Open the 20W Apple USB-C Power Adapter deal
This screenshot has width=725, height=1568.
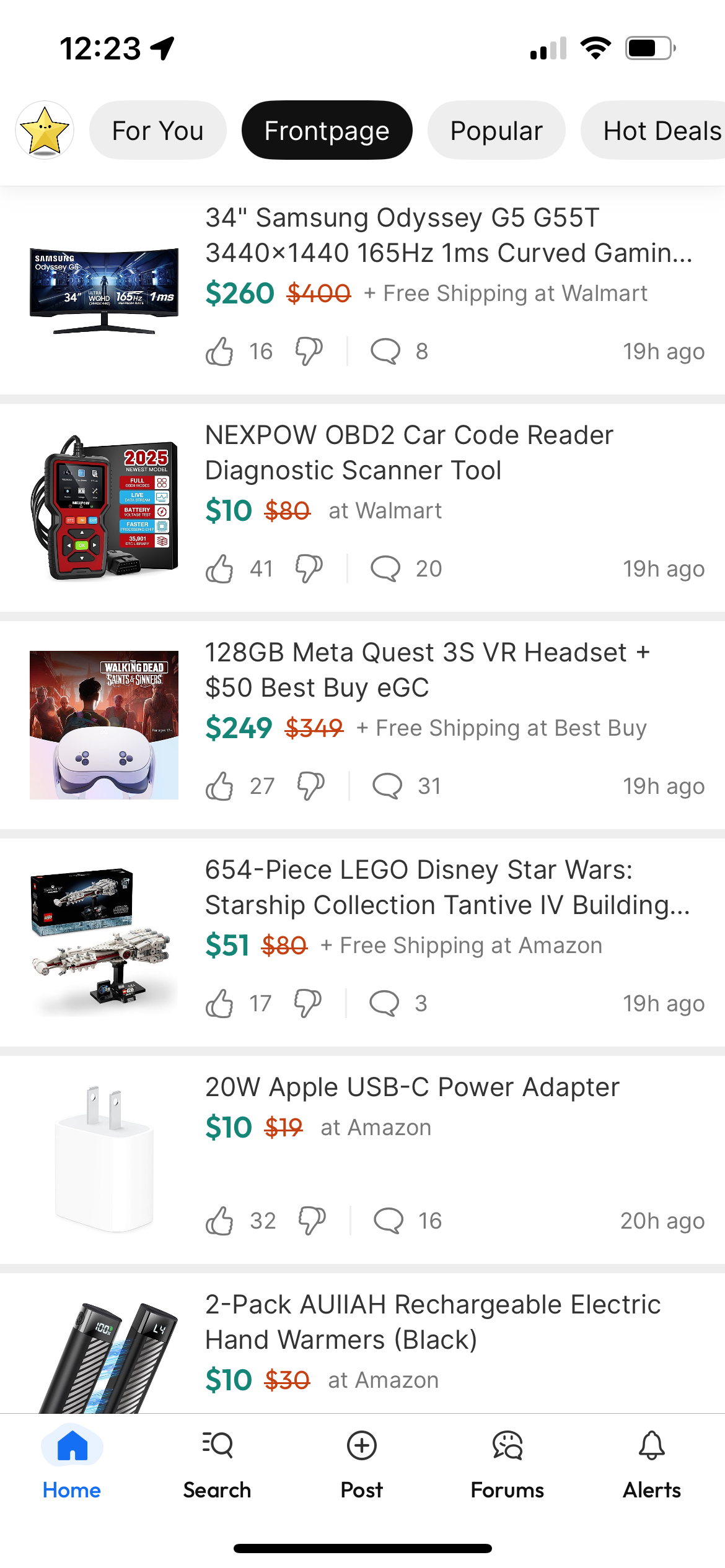412,1087
